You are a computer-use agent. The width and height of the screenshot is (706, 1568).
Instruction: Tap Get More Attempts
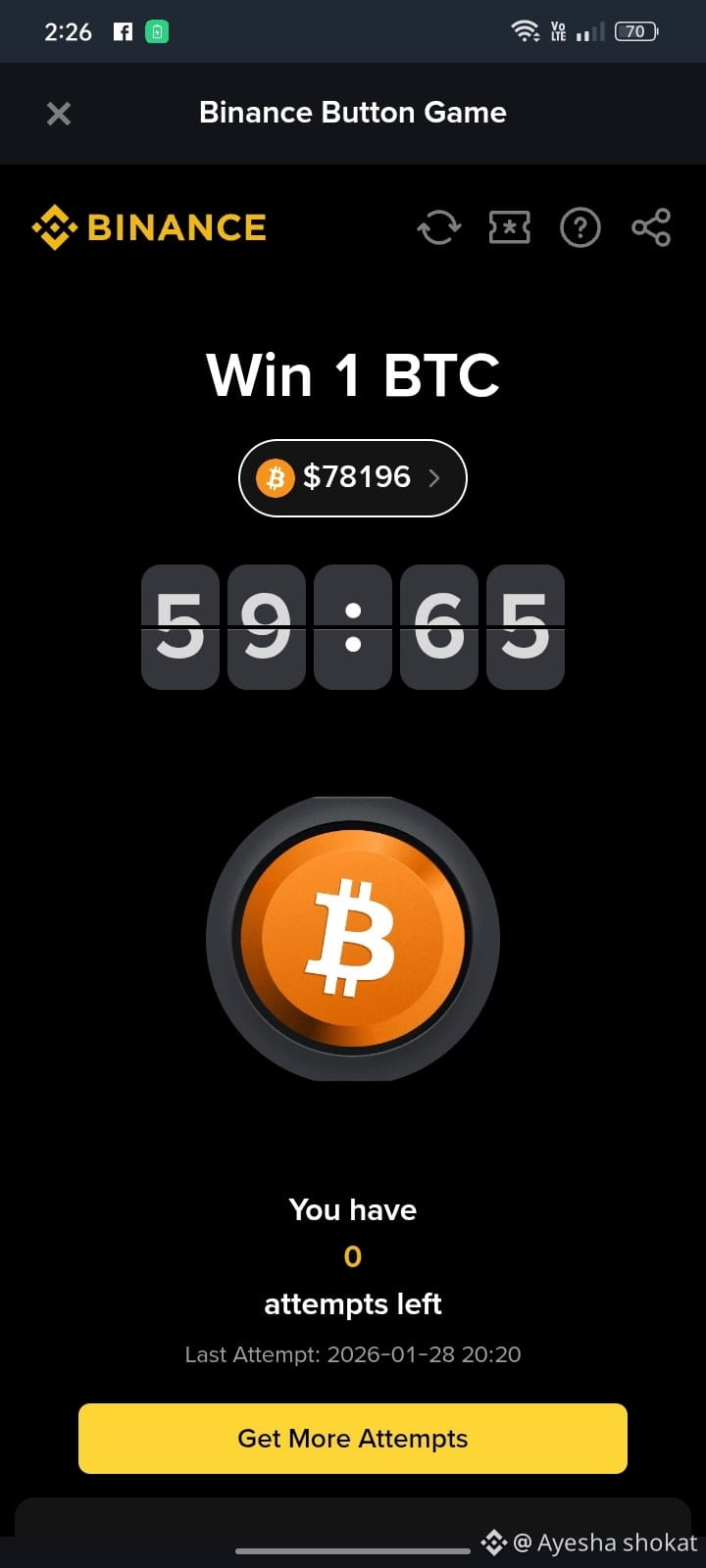[353, 1438]
